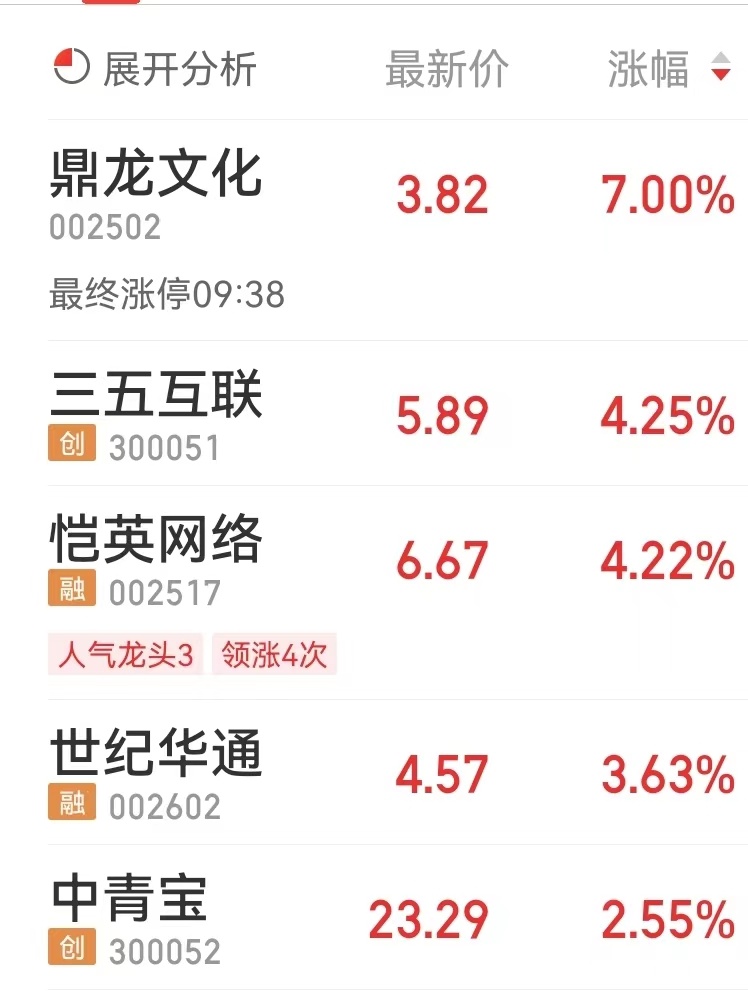Viewport: 748px width, 993px height.
Task: Sort the list by 最新价
Action: click(x=446, y=69)
